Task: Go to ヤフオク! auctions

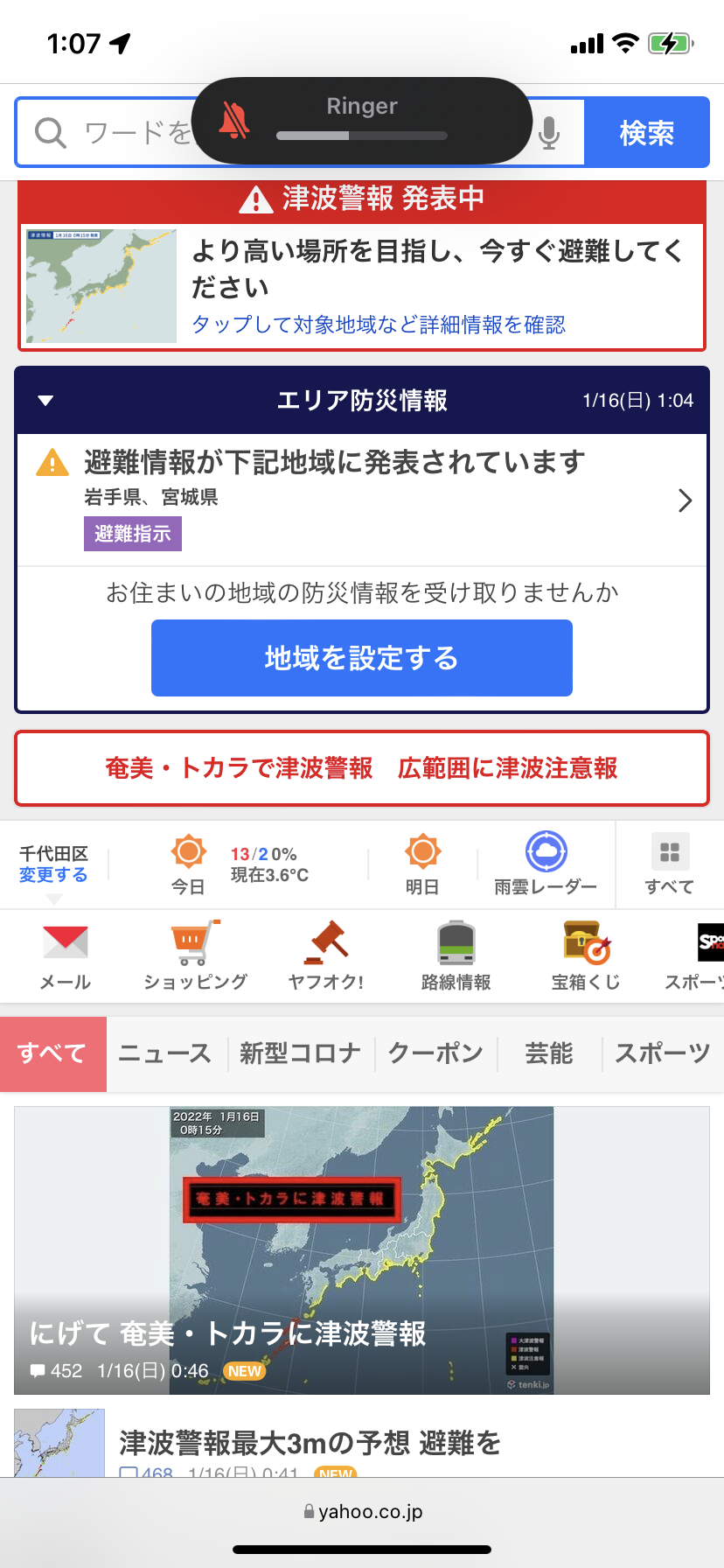Action: coord(325,955)
